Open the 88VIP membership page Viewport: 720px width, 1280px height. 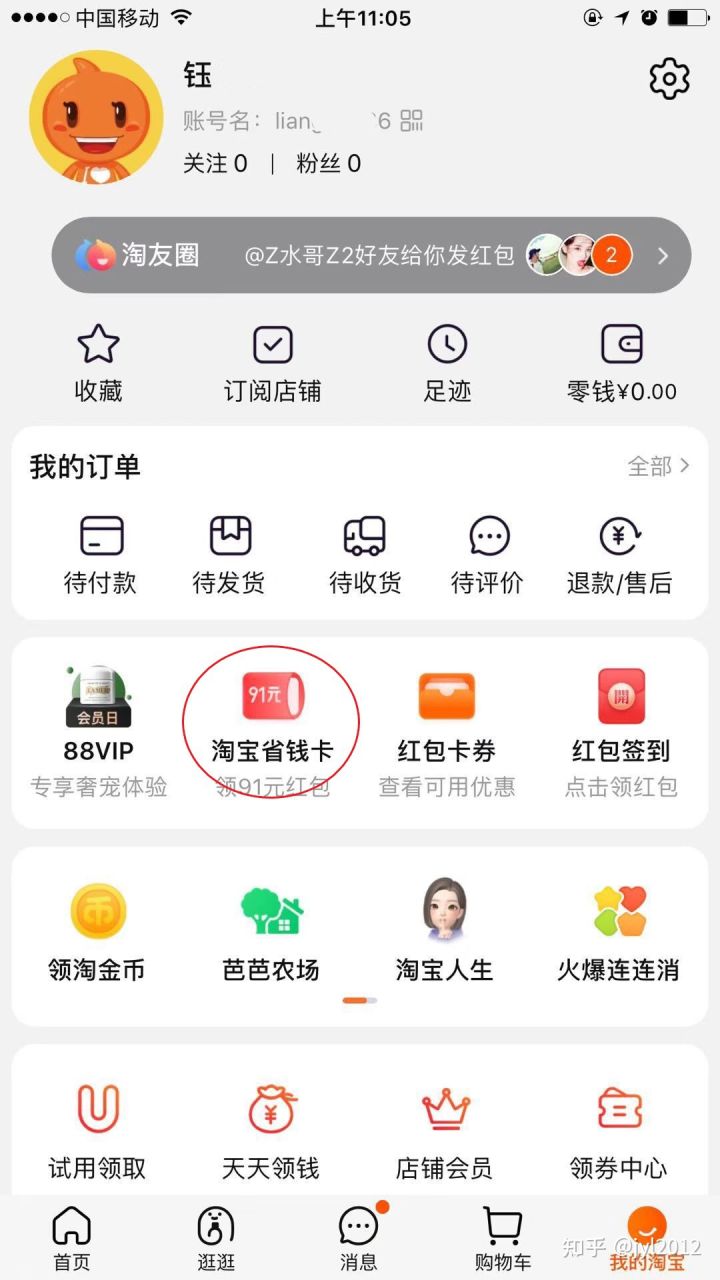pos(97,720)
